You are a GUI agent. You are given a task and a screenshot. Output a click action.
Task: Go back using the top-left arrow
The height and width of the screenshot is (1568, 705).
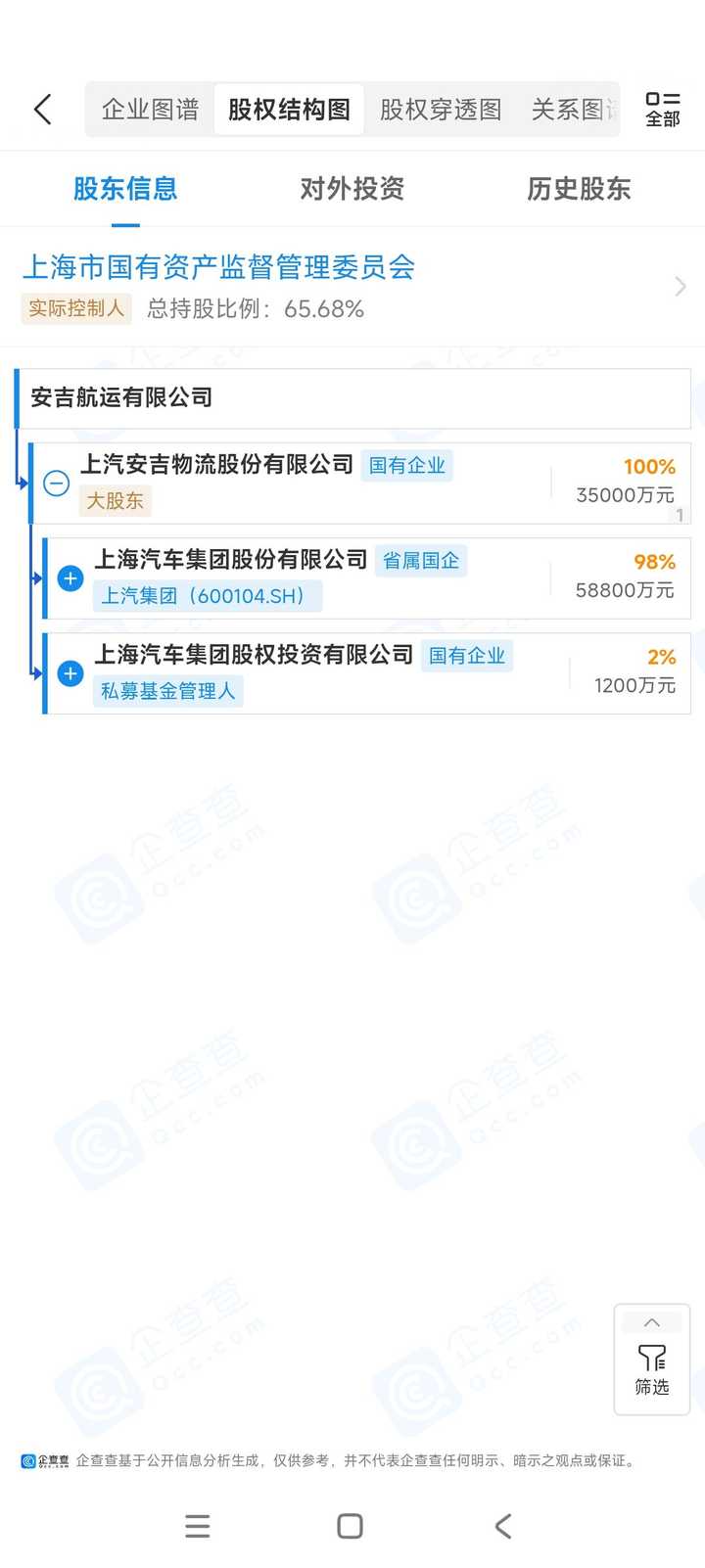(x=42, y=109)
